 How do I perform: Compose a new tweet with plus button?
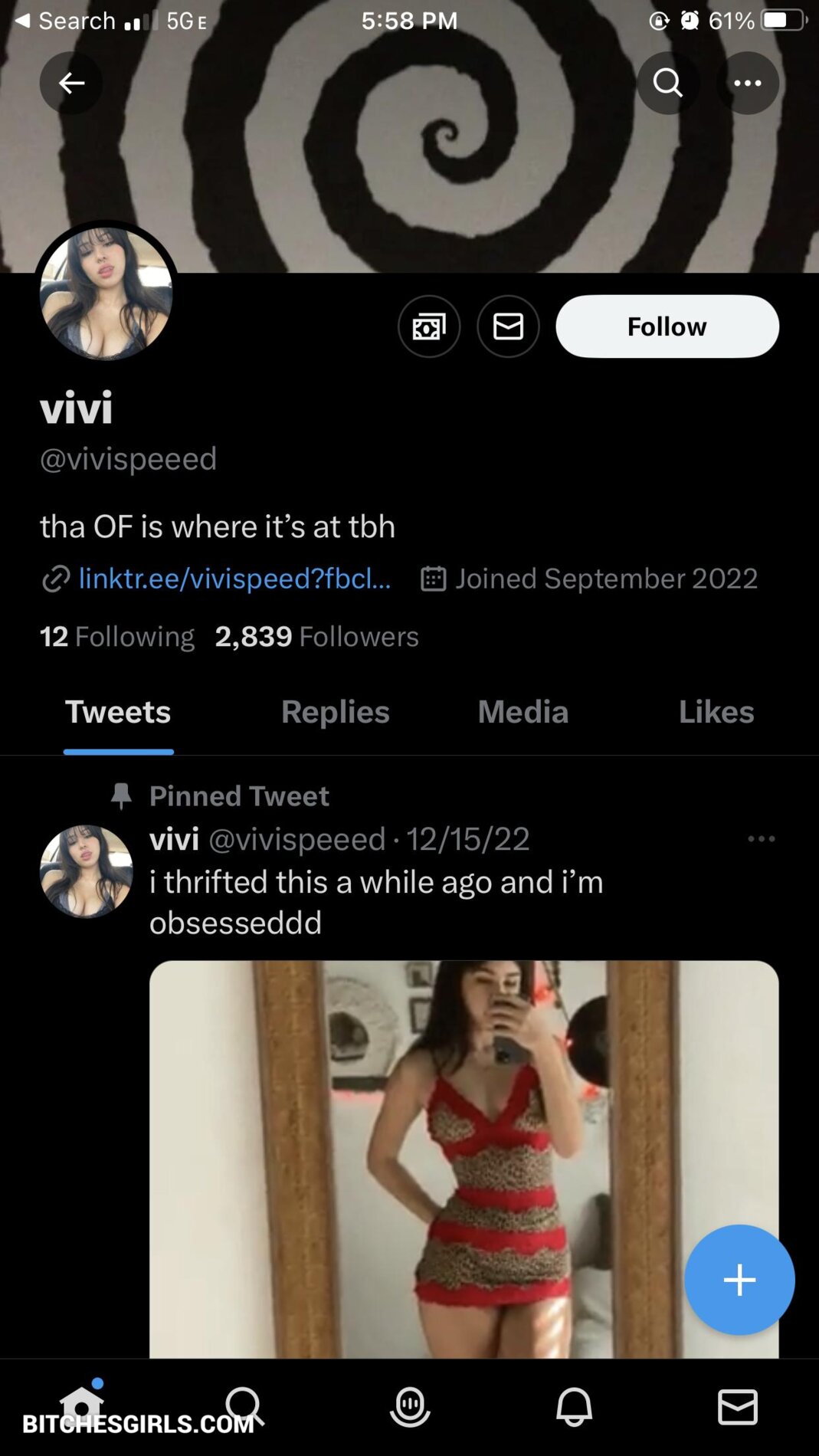[739, 1280]
